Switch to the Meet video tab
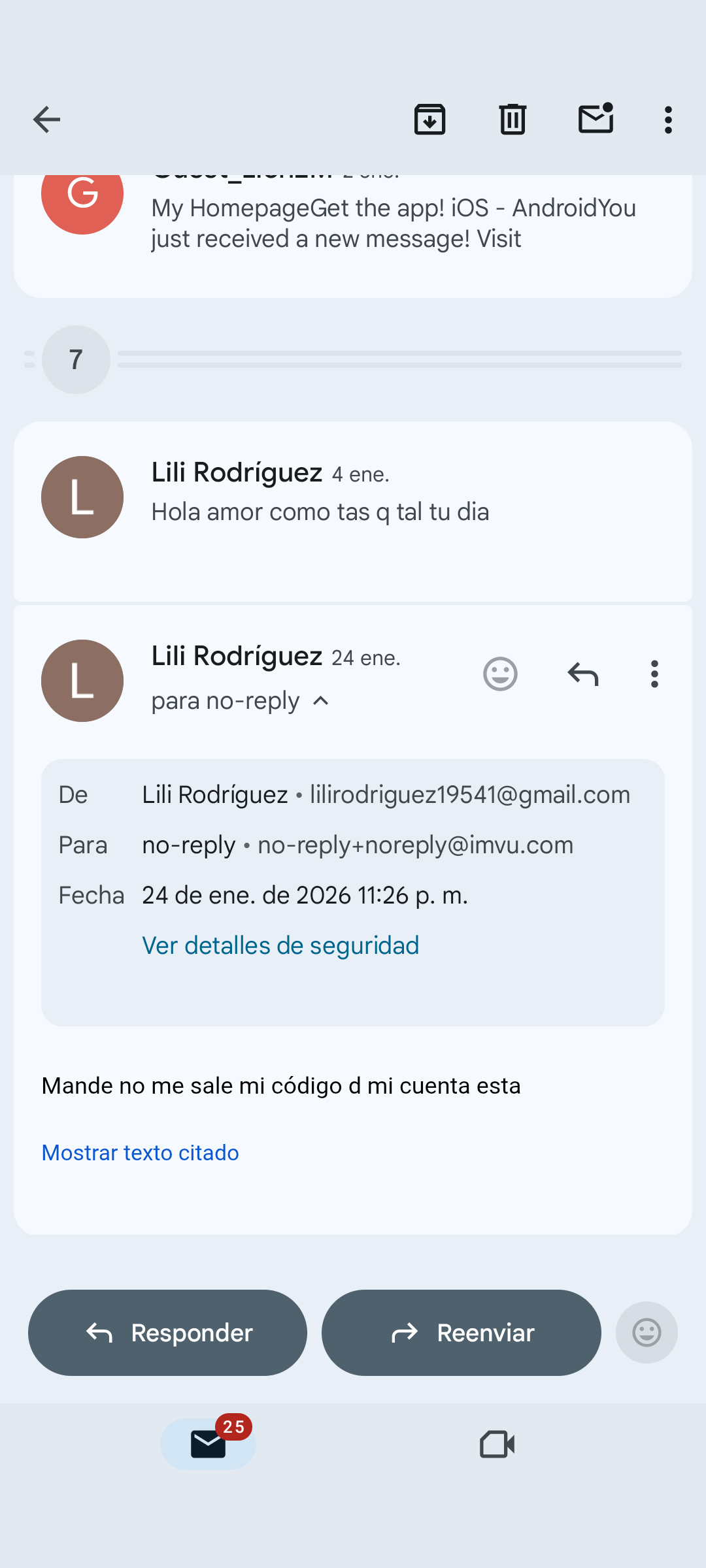 click(x=497, y=1444)
